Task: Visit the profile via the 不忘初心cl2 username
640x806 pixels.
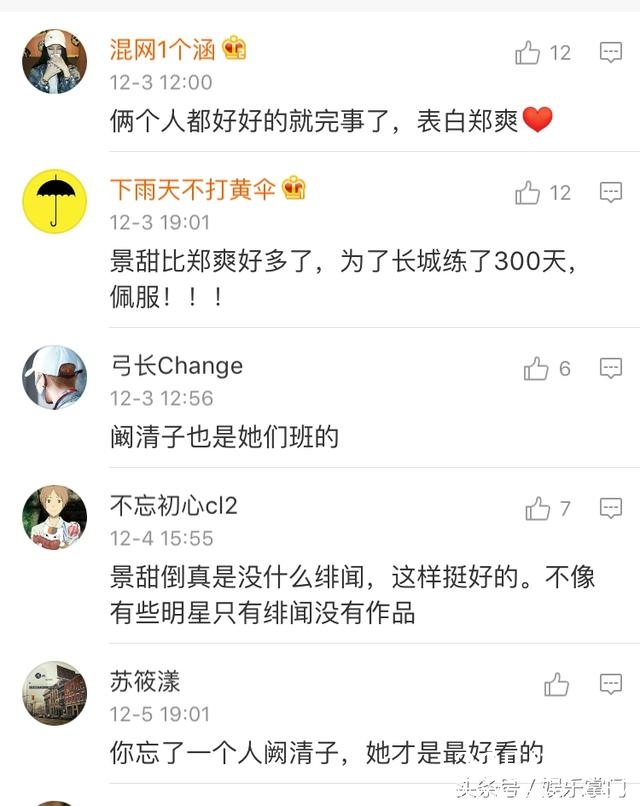Action: pos(173,506)
